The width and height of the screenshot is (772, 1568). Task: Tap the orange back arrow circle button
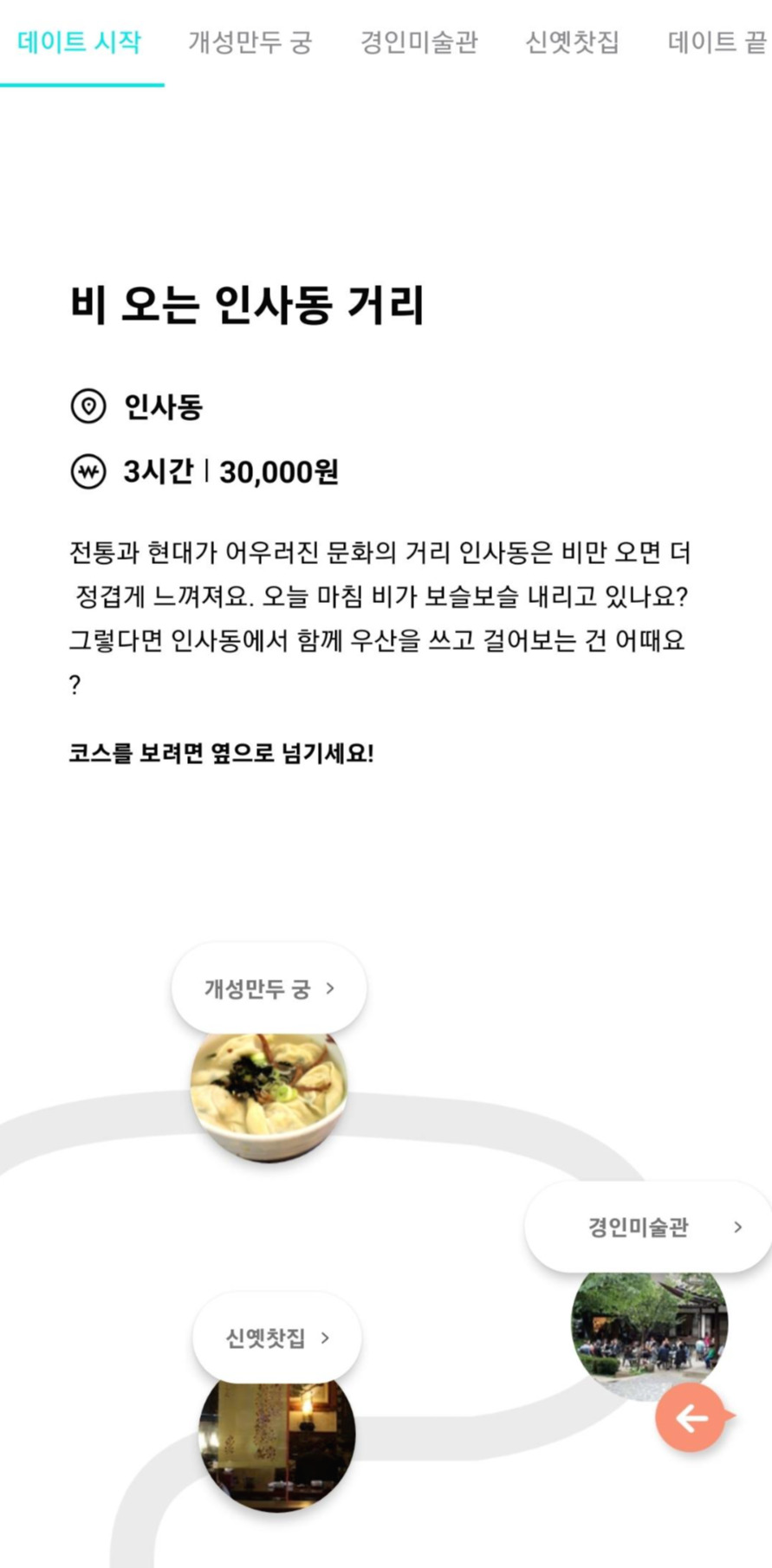click(691, 1419)
